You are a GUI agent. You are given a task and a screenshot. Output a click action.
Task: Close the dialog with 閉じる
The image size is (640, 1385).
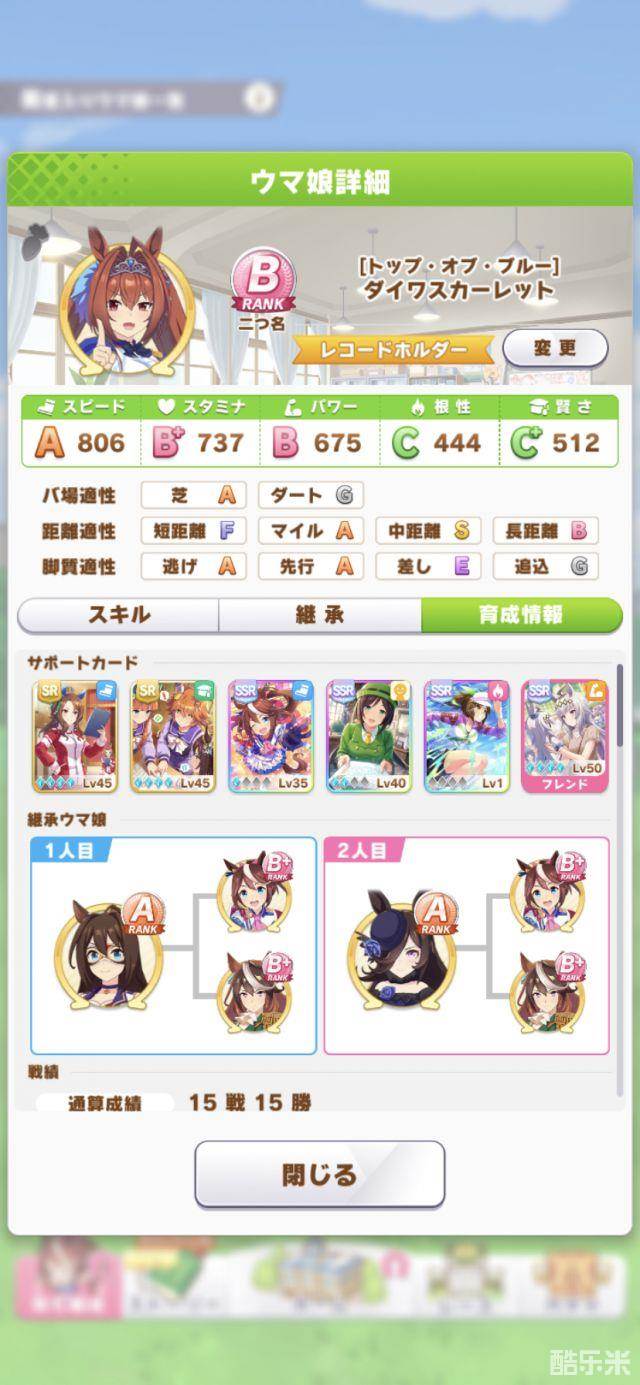(319, 1174)
